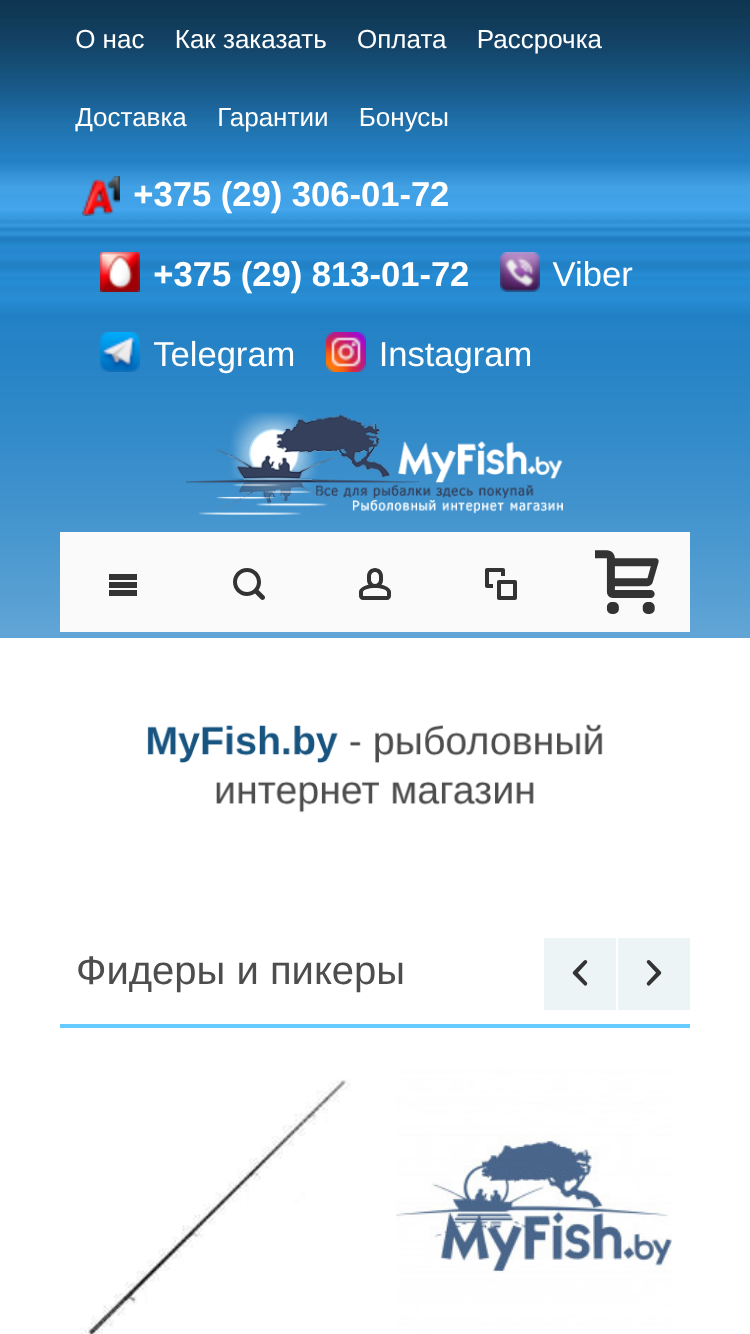Open the user account icon
The height and width of the screenshot is (1334, 750).
pyautogui.click(x=375, y=584)
